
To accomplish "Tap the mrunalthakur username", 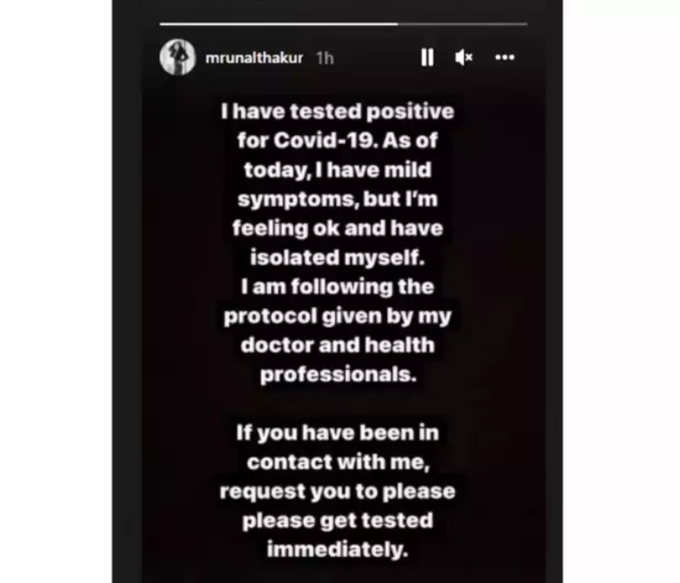I will [x=255, y=59].
